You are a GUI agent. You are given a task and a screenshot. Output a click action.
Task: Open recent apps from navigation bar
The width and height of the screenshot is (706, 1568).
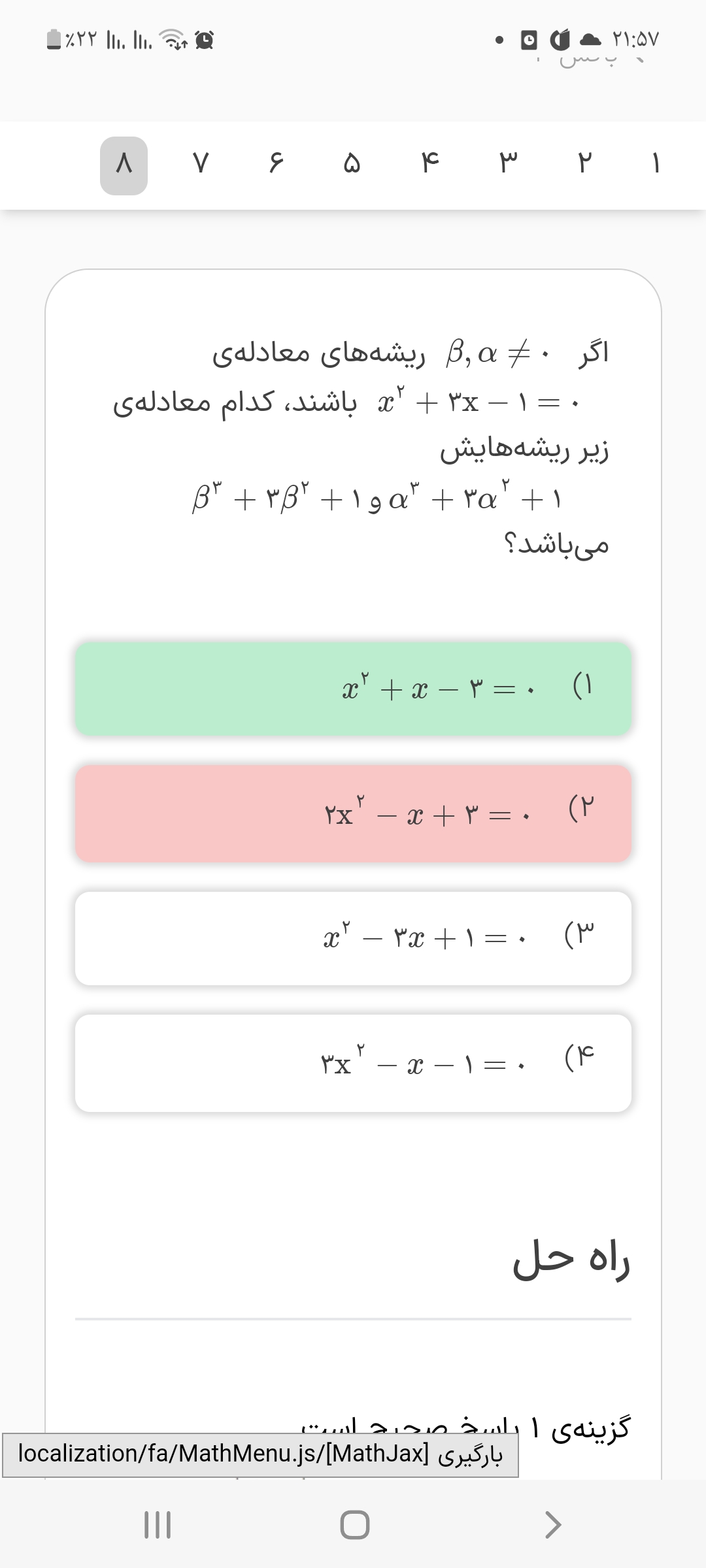tap(158, 1524)
